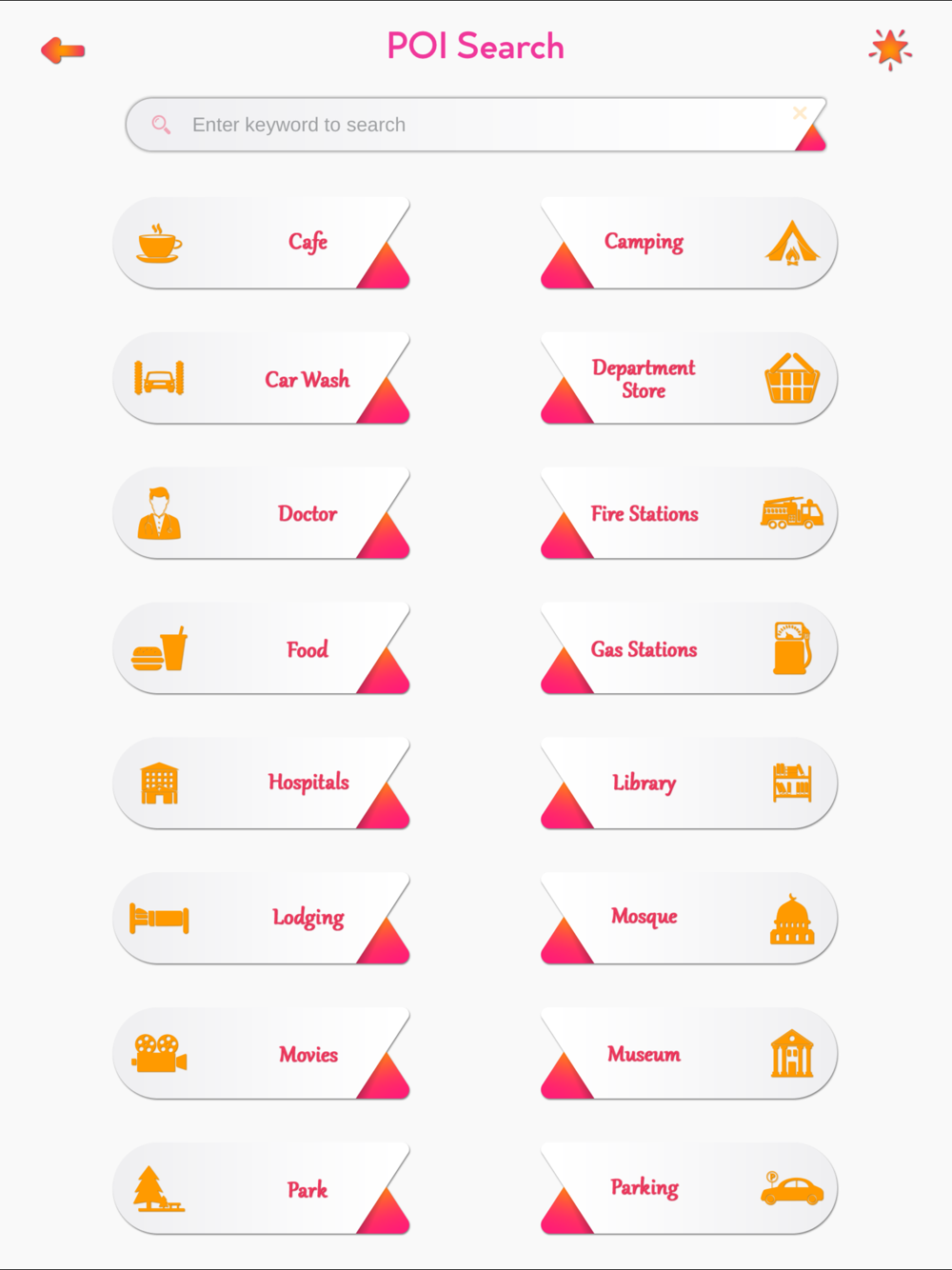Select the Camping category
The height and width of the screenshot is (1270, 952).
pos(689,243)
